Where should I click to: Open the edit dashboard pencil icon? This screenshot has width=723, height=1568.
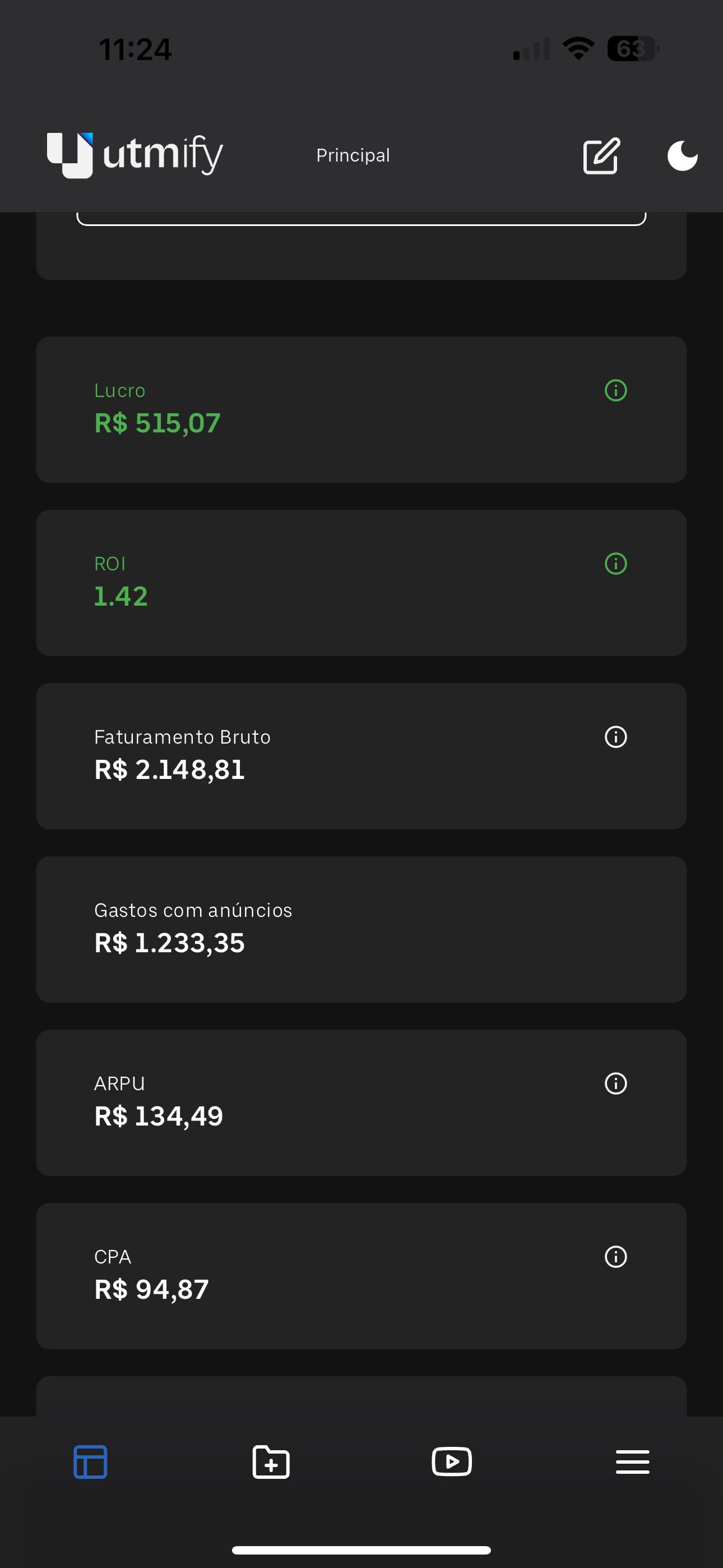(601, 156)
